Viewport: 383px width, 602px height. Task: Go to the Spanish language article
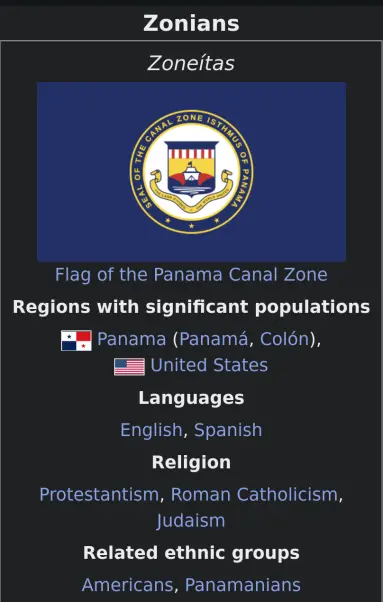pyautogui.click(x=228, y=430)
